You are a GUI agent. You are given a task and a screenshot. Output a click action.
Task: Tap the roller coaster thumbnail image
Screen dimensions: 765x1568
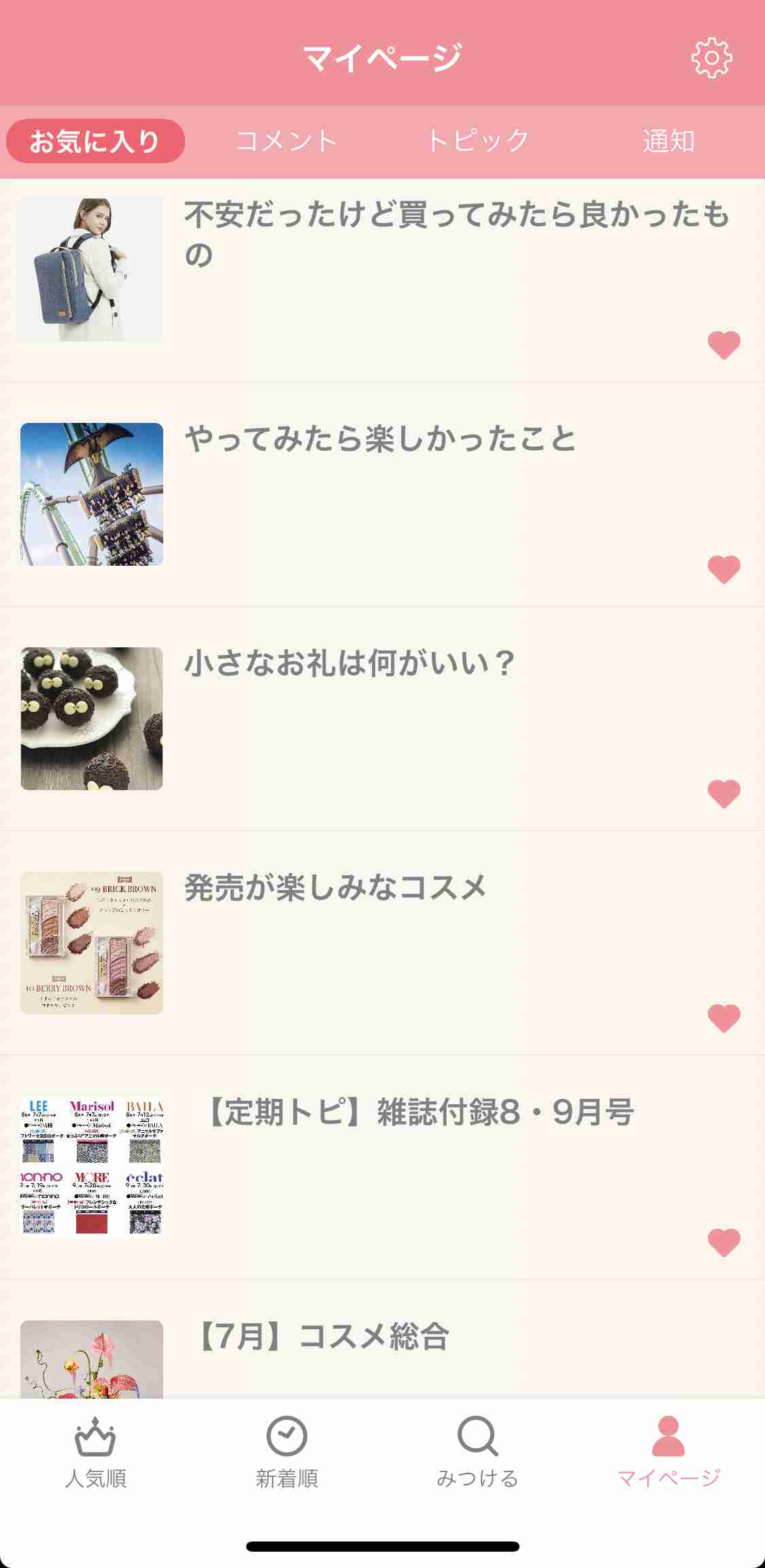tap(92, 494)
